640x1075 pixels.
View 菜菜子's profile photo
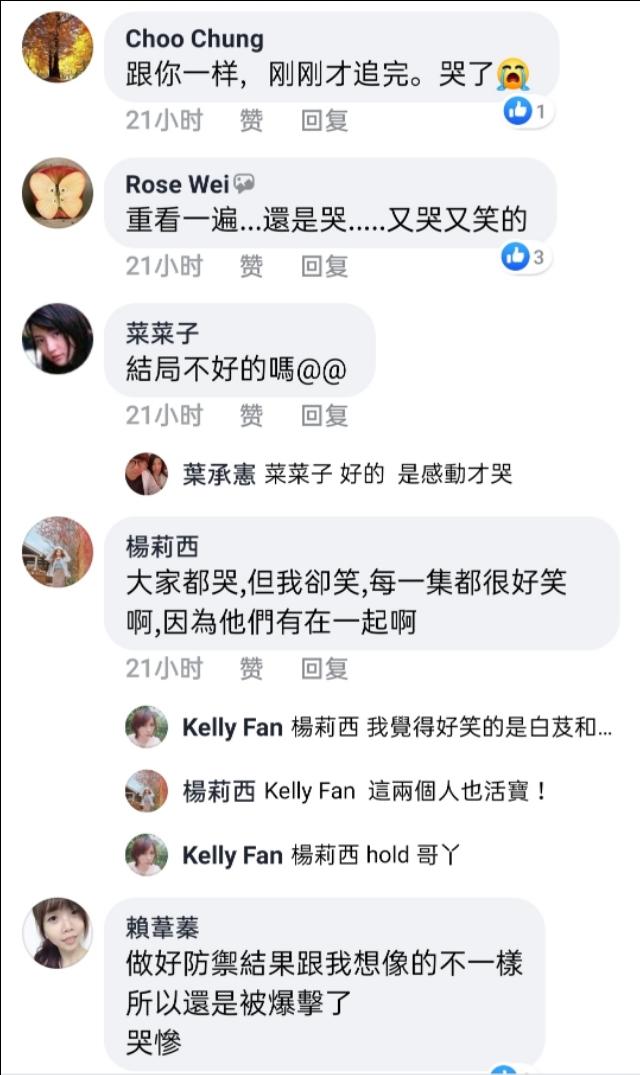tap(57, 338)
